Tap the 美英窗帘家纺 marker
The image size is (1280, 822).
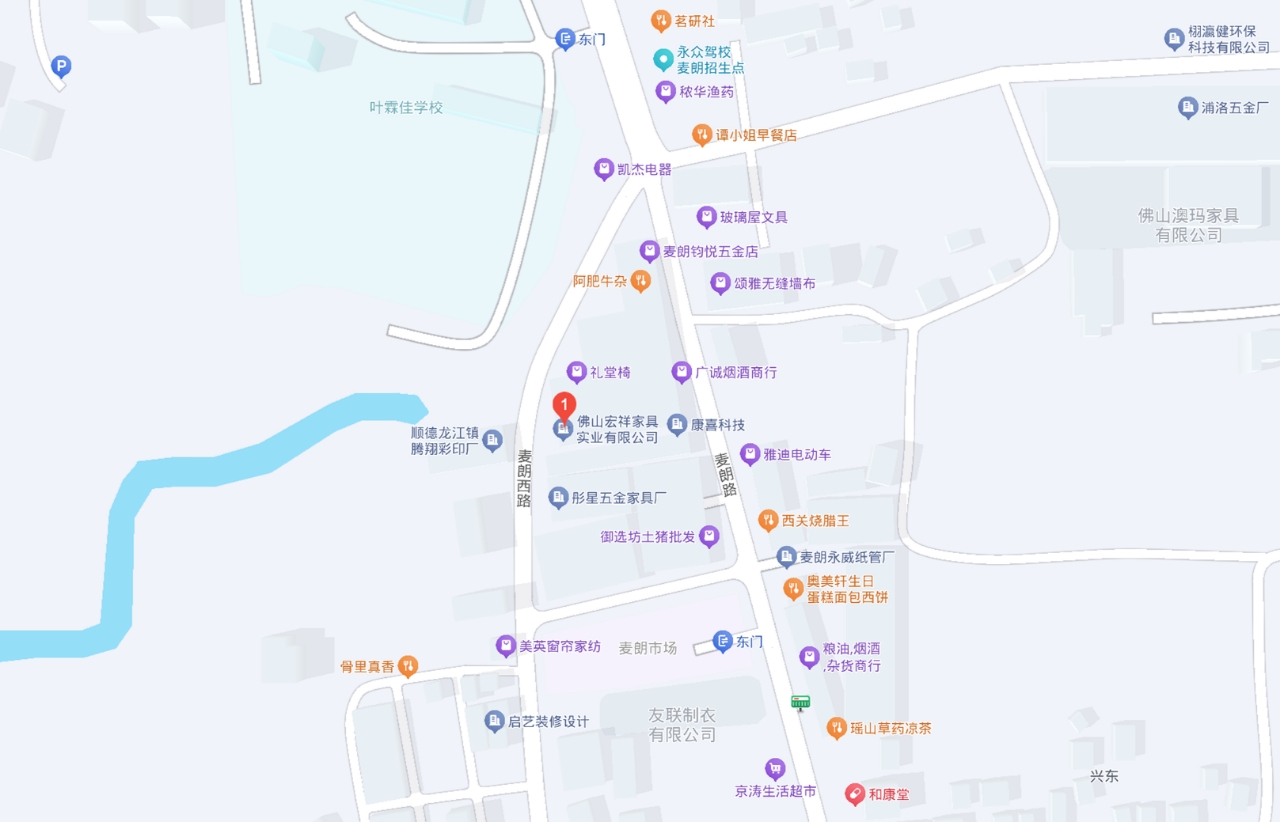click(x=506, y=646)
